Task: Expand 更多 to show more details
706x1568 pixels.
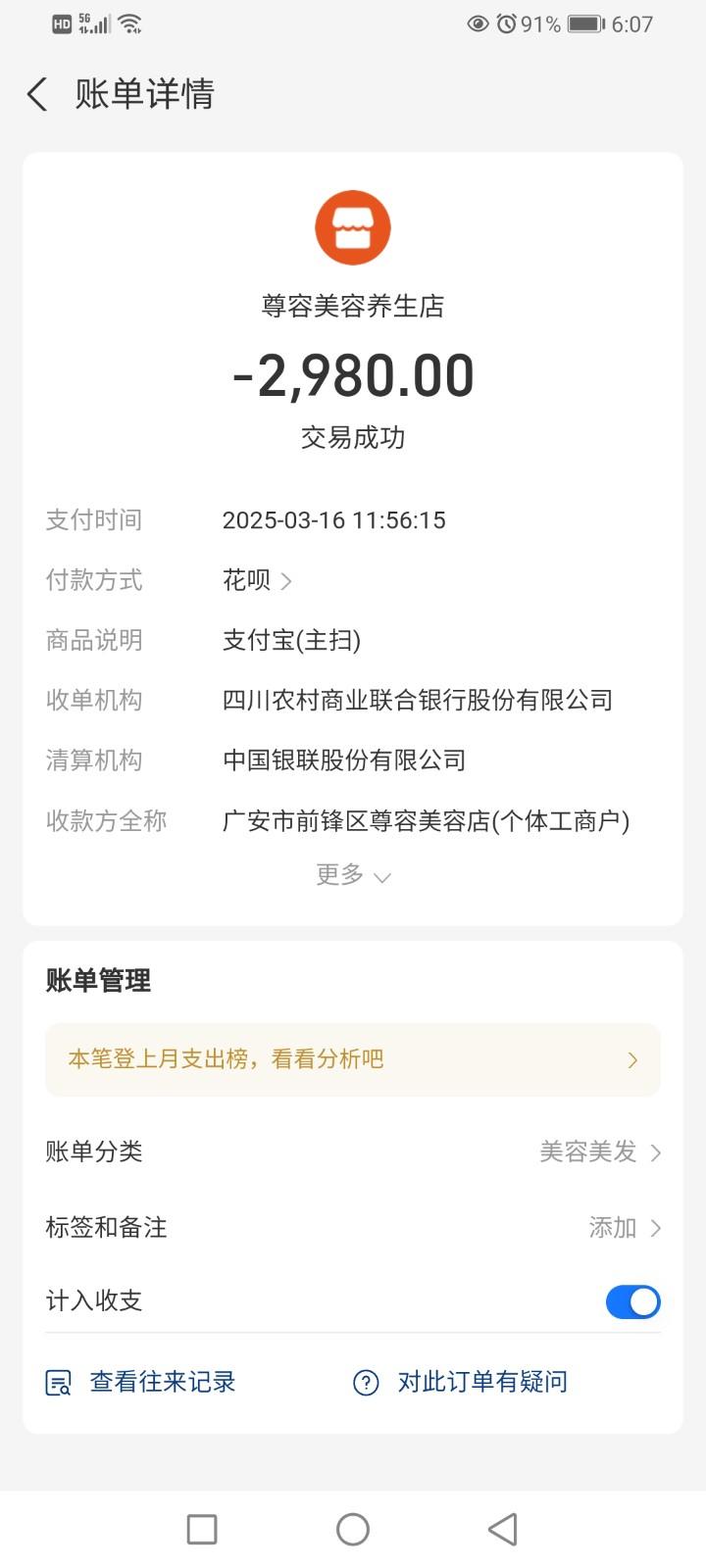Action: tap(353, 874)
